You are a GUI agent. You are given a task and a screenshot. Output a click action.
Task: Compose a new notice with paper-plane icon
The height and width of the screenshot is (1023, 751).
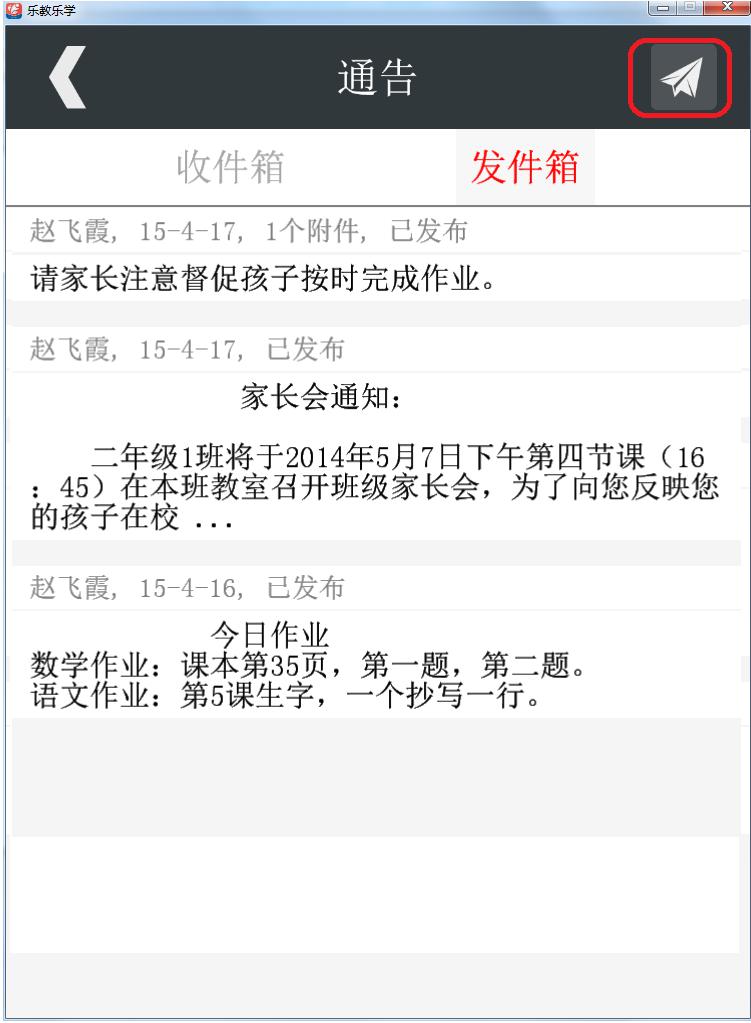[x=683, y=78]
